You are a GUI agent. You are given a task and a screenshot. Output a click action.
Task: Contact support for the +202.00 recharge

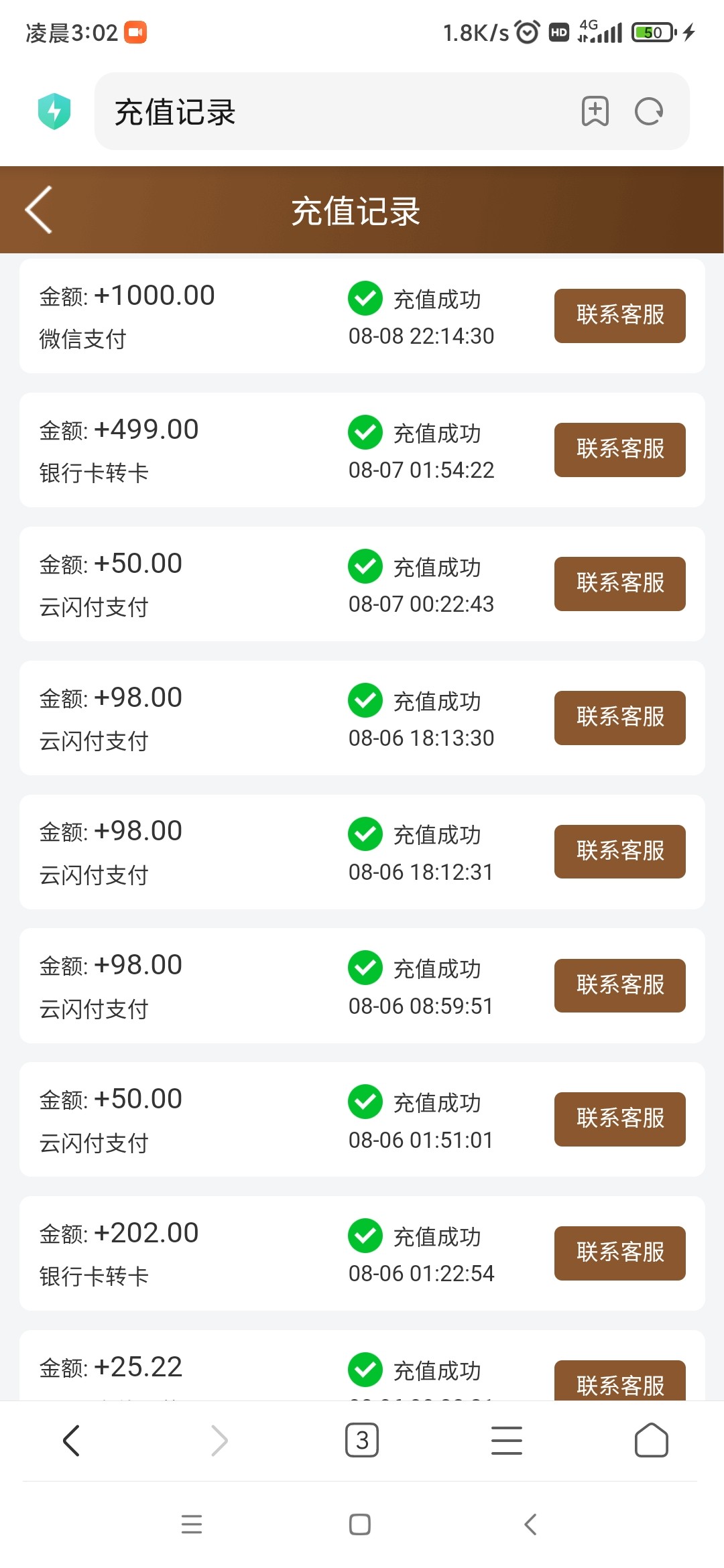tap(619, 1253)
